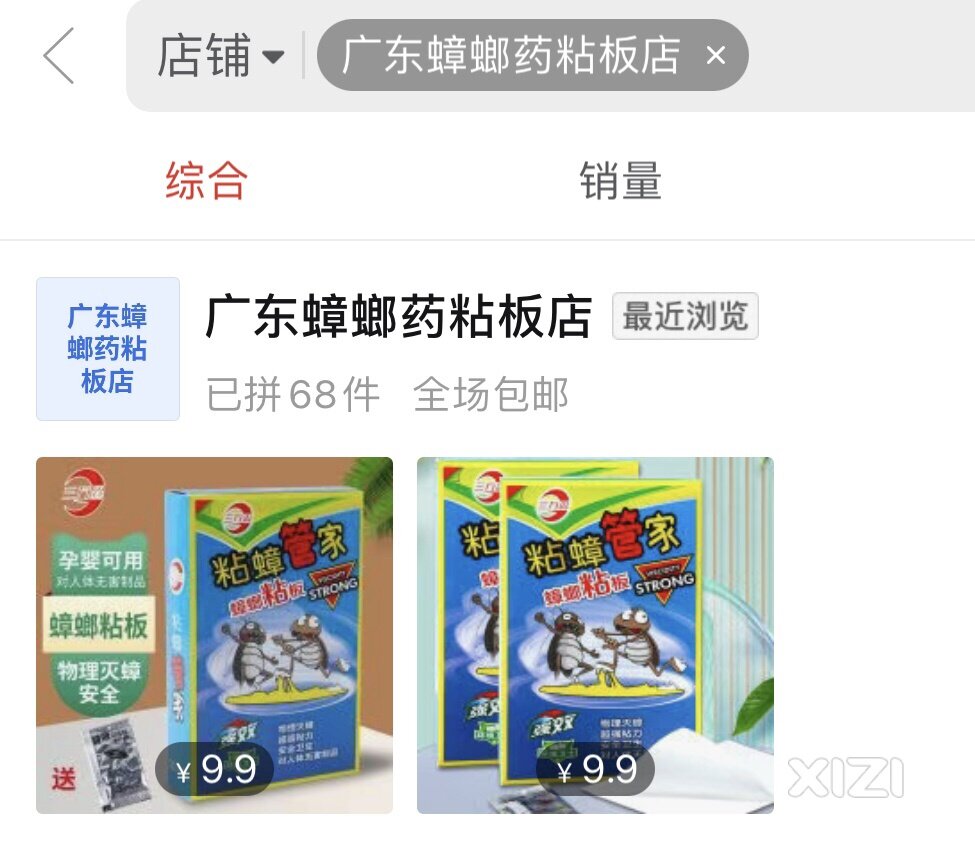Open the 广东蟑螂药粘板店 store page
The width and height of the screenshot is (975, 860).
pos(398,318)
